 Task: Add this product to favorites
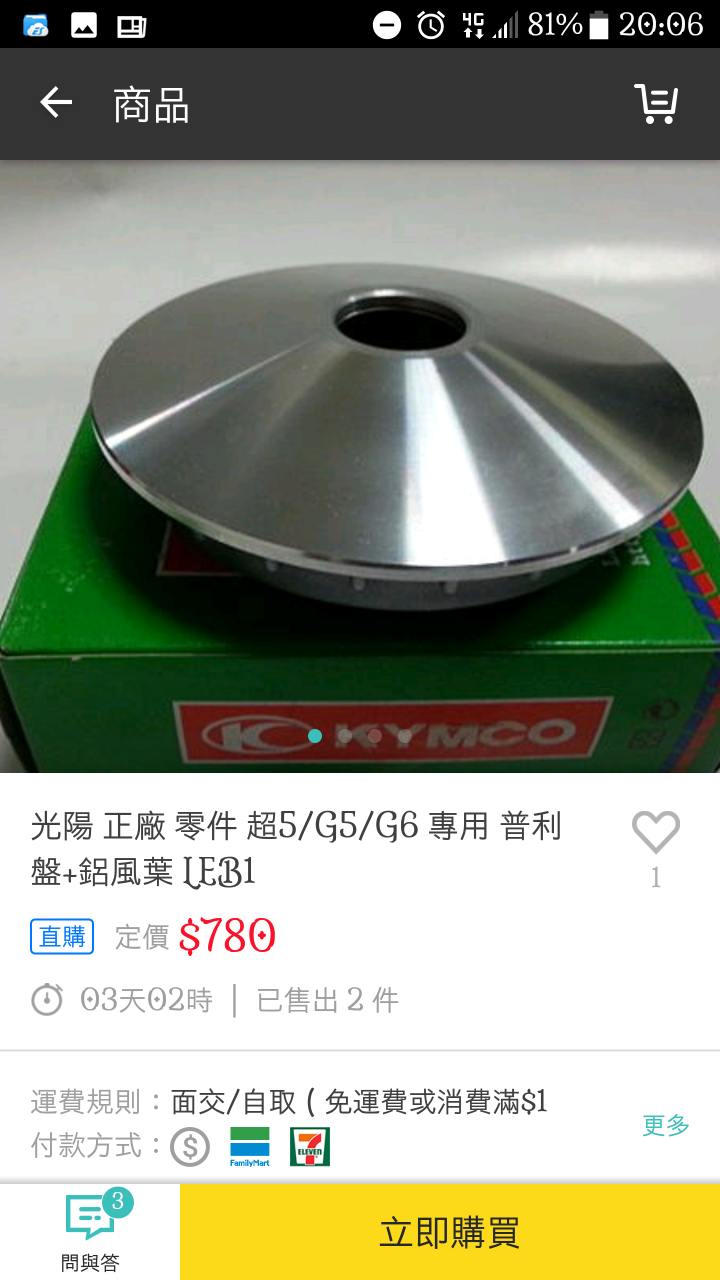click(x=656, y=833)
